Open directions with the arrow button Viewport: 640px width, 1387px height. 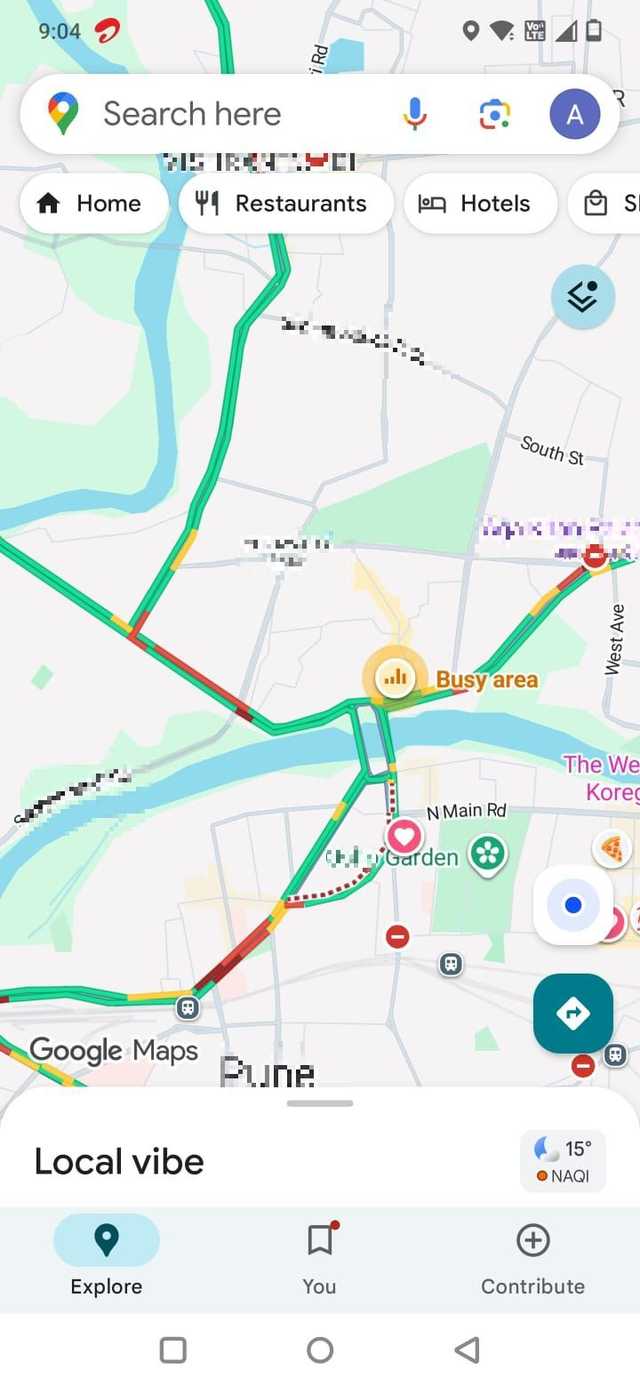pos(573,1013)
